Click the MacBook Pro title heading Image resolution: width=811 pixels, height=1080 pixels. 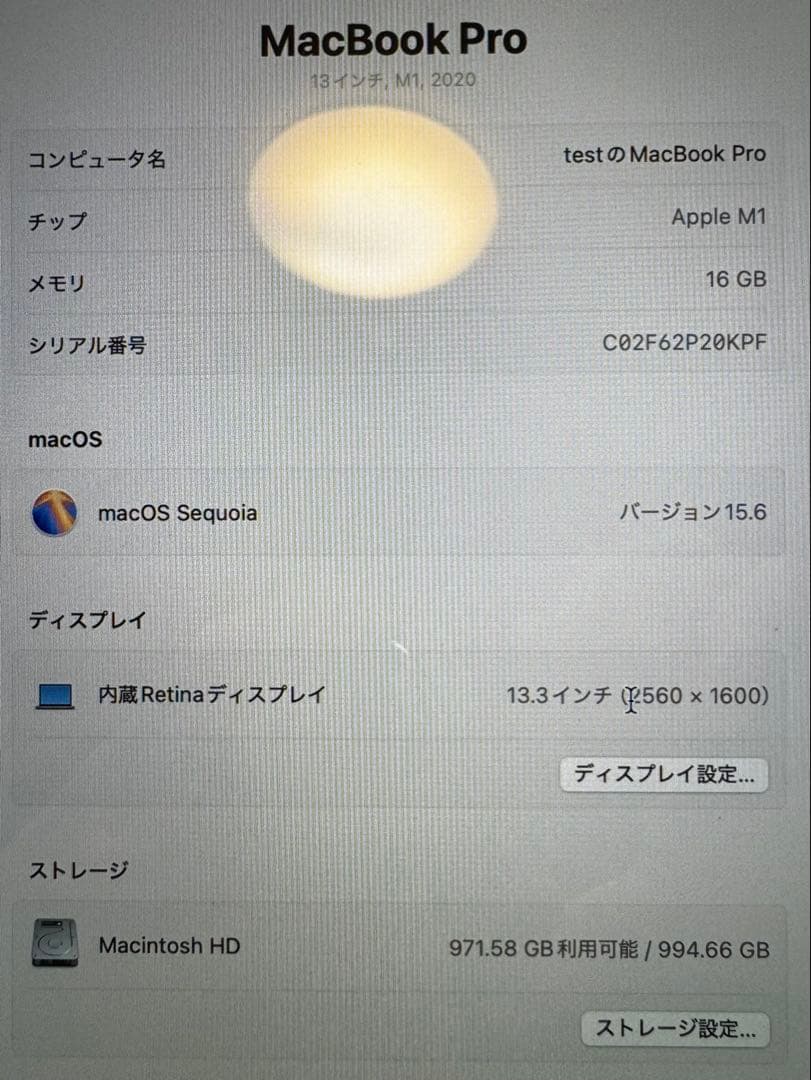[x=393, y=40]
